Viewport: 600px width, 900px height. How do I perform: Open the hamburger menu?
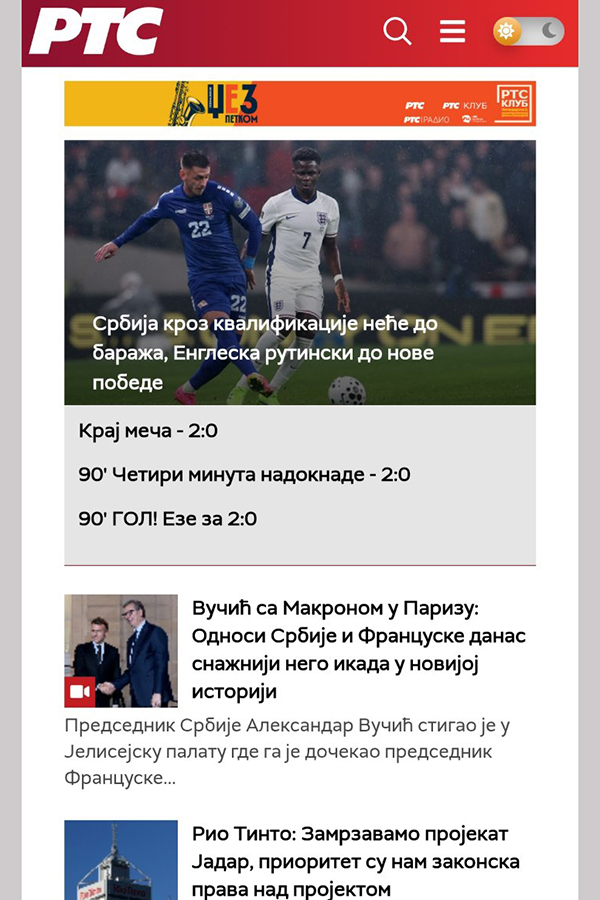click(x=452, y=32)
